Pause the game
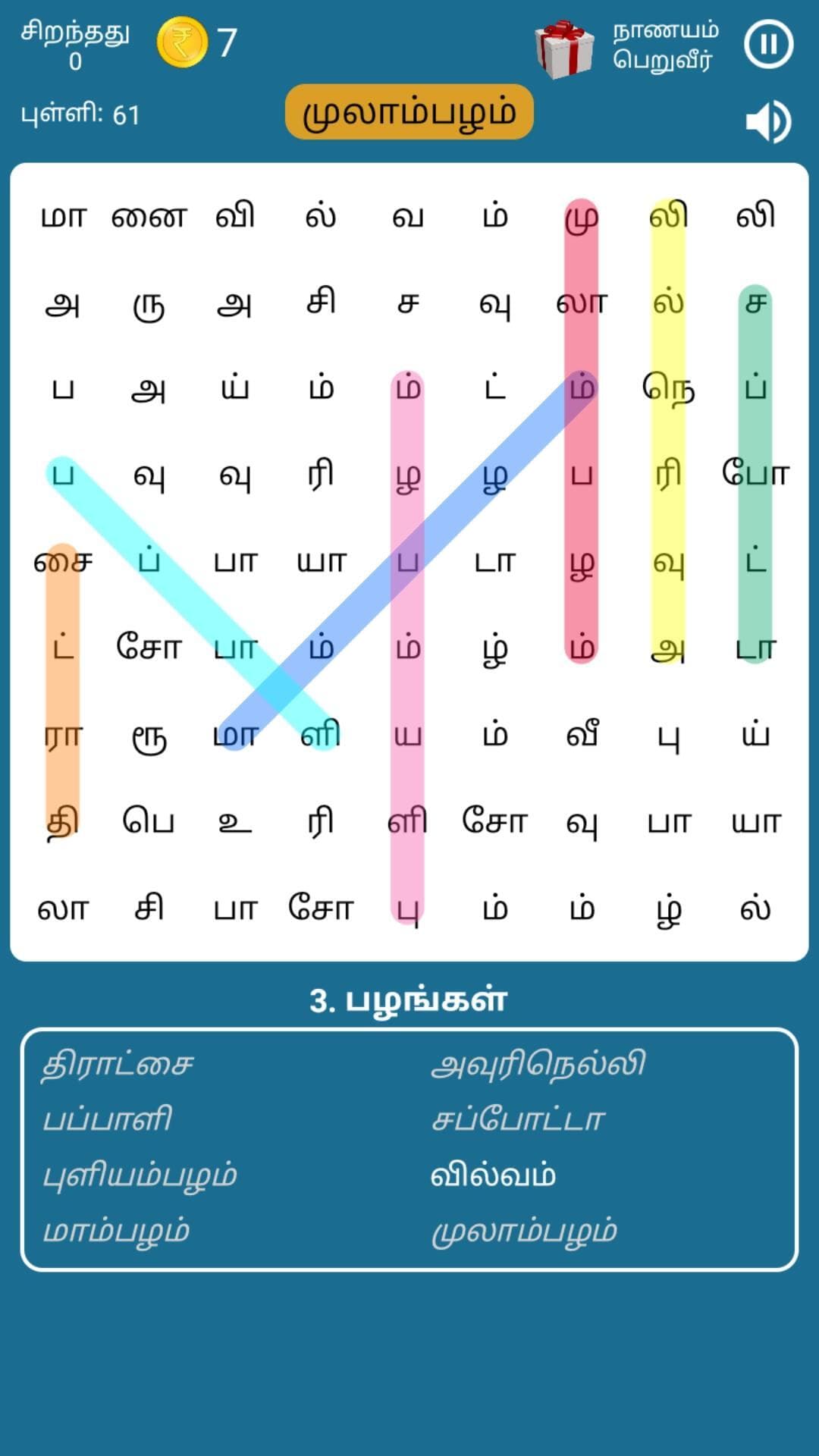The image size is (819, 1456). coord(768,45)
